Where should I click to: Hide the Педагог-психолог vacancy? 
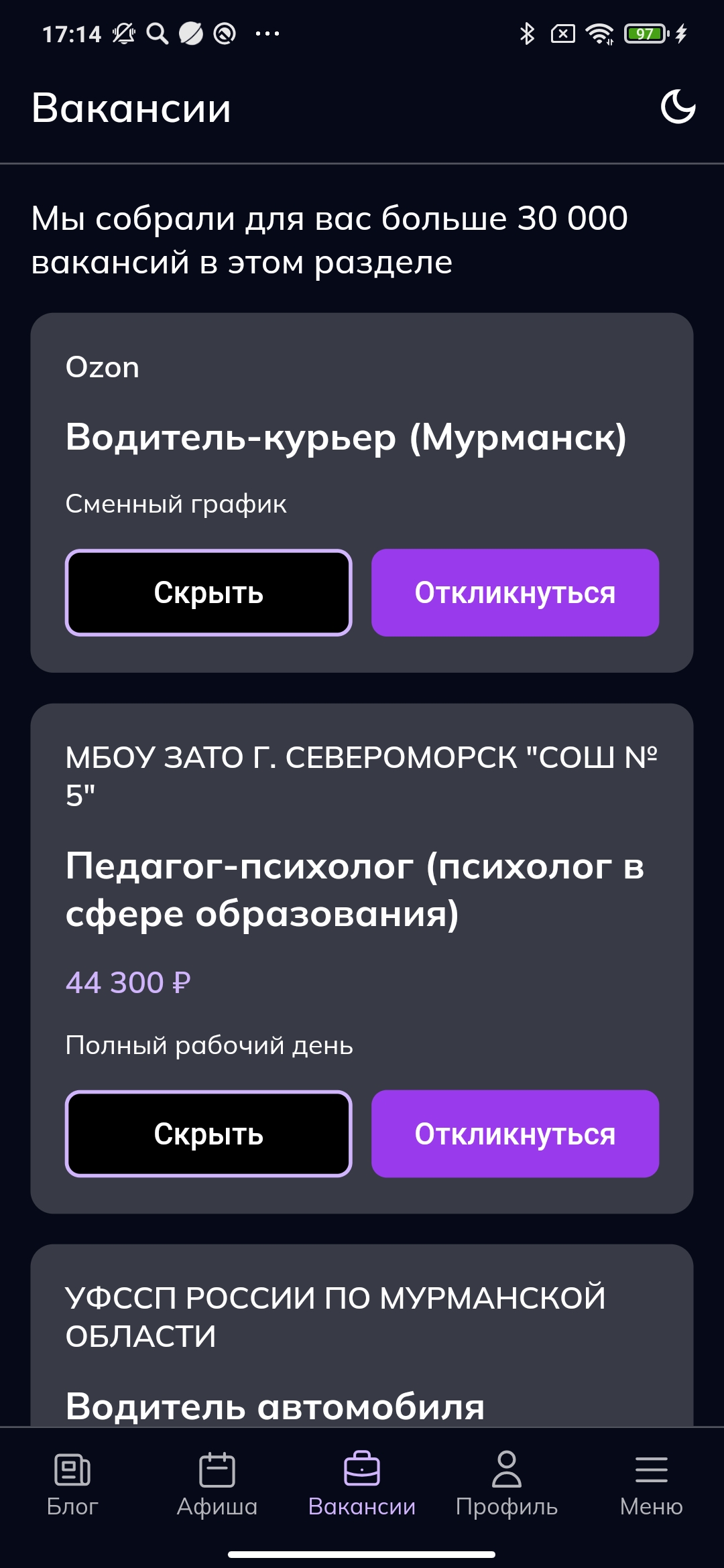point(208,1134)
